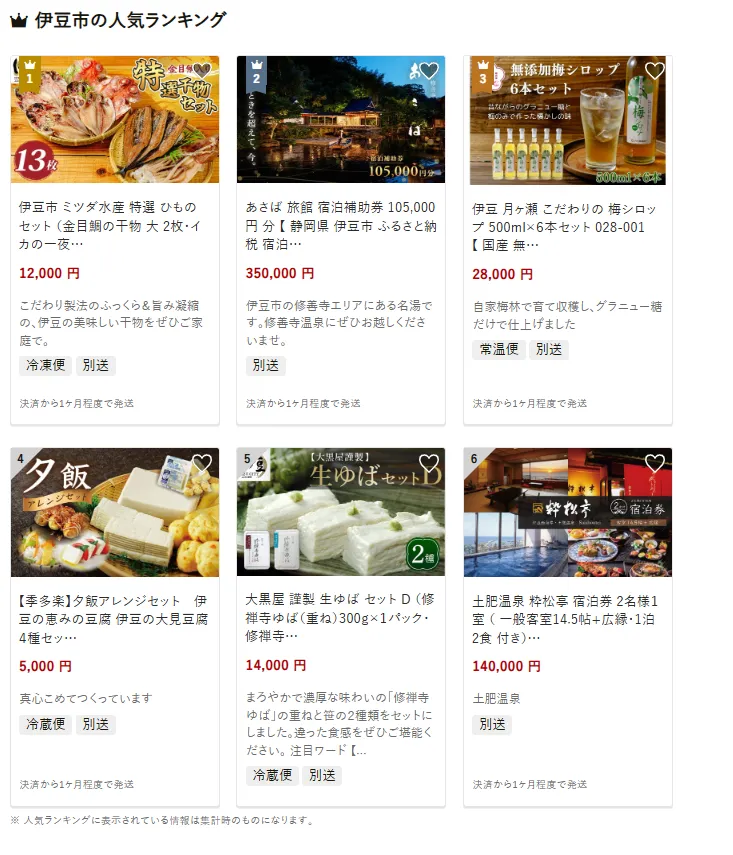Image resolution: width=733 pixels, height=855 pixels.
Task: Tap the heart on 粋松亭 宿泊券 card
Action: pyautogui.click(x=655, y=463)
